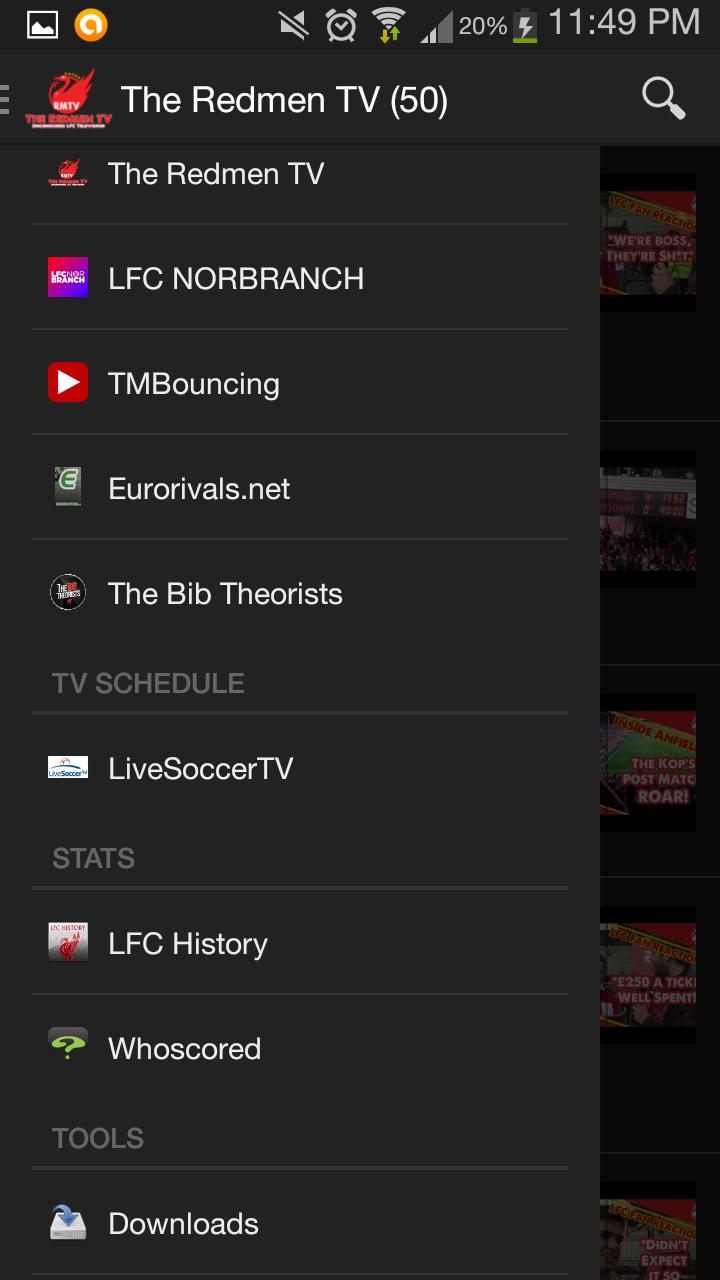This screenshot has width=720, height=1280.
Task: Select LFC NORBRANCH from the sidebar
Action: pos(236,277)
